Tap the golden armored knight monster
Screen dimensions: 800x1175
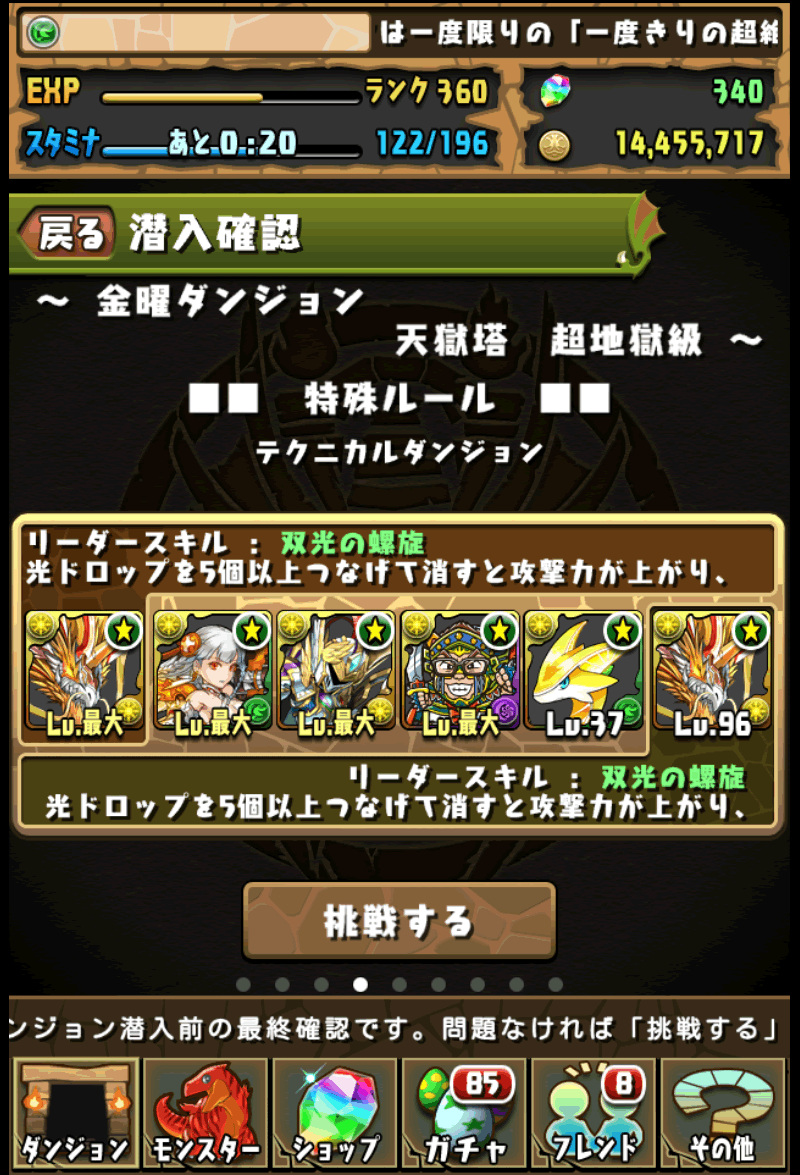pos(336,673)
